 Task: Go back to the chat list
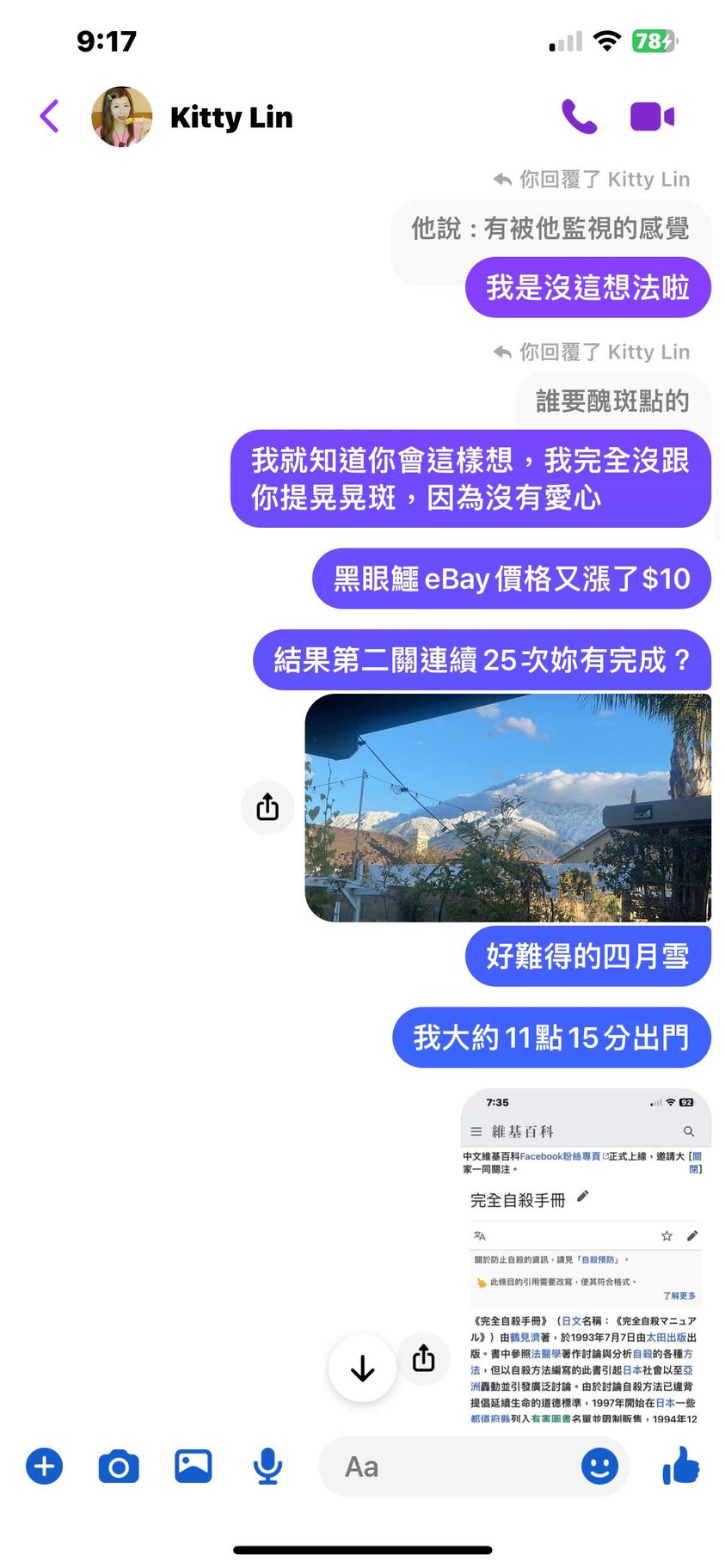pos(50,116)
